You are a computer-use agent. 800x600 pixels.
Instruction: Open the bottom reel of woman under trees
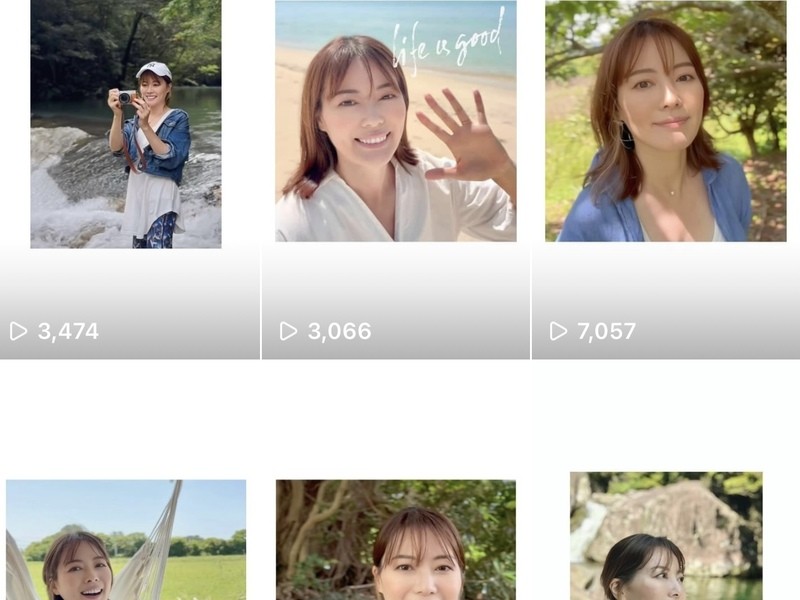pos(396,540)
